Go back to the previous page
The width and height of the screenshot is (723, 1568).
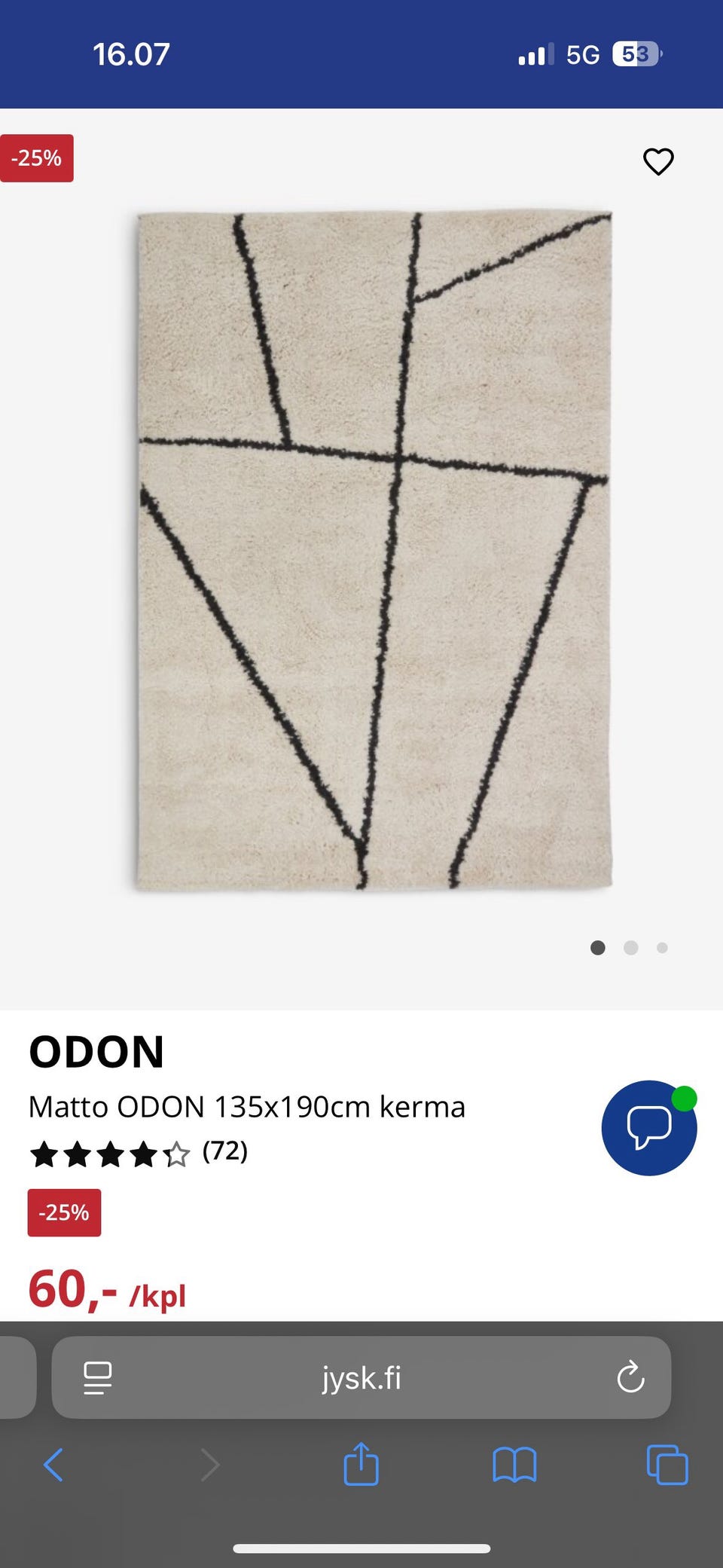[53, 1465]
